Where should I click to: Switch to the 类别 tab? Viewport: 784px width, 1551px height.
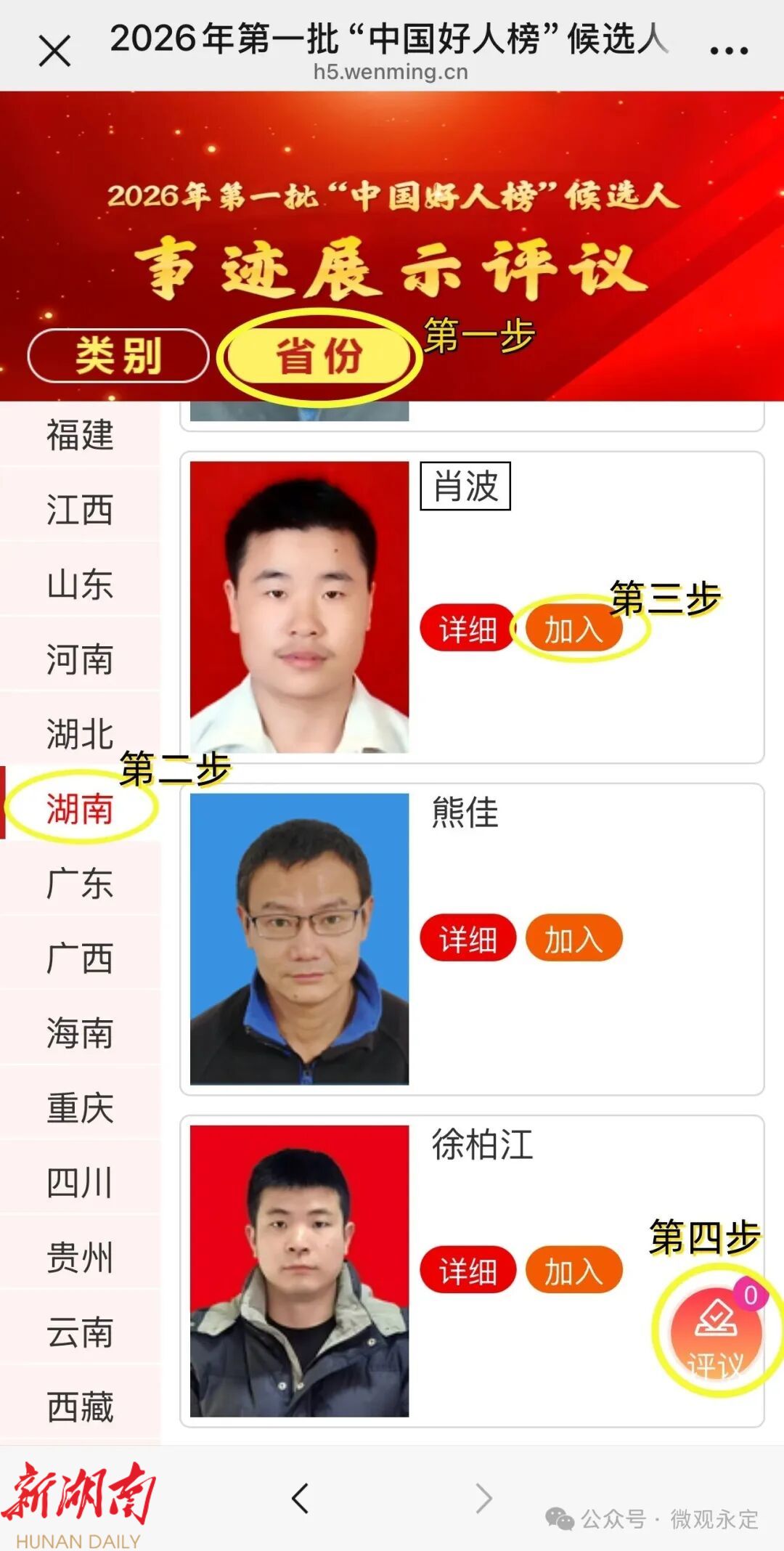(x=118, y=356)
